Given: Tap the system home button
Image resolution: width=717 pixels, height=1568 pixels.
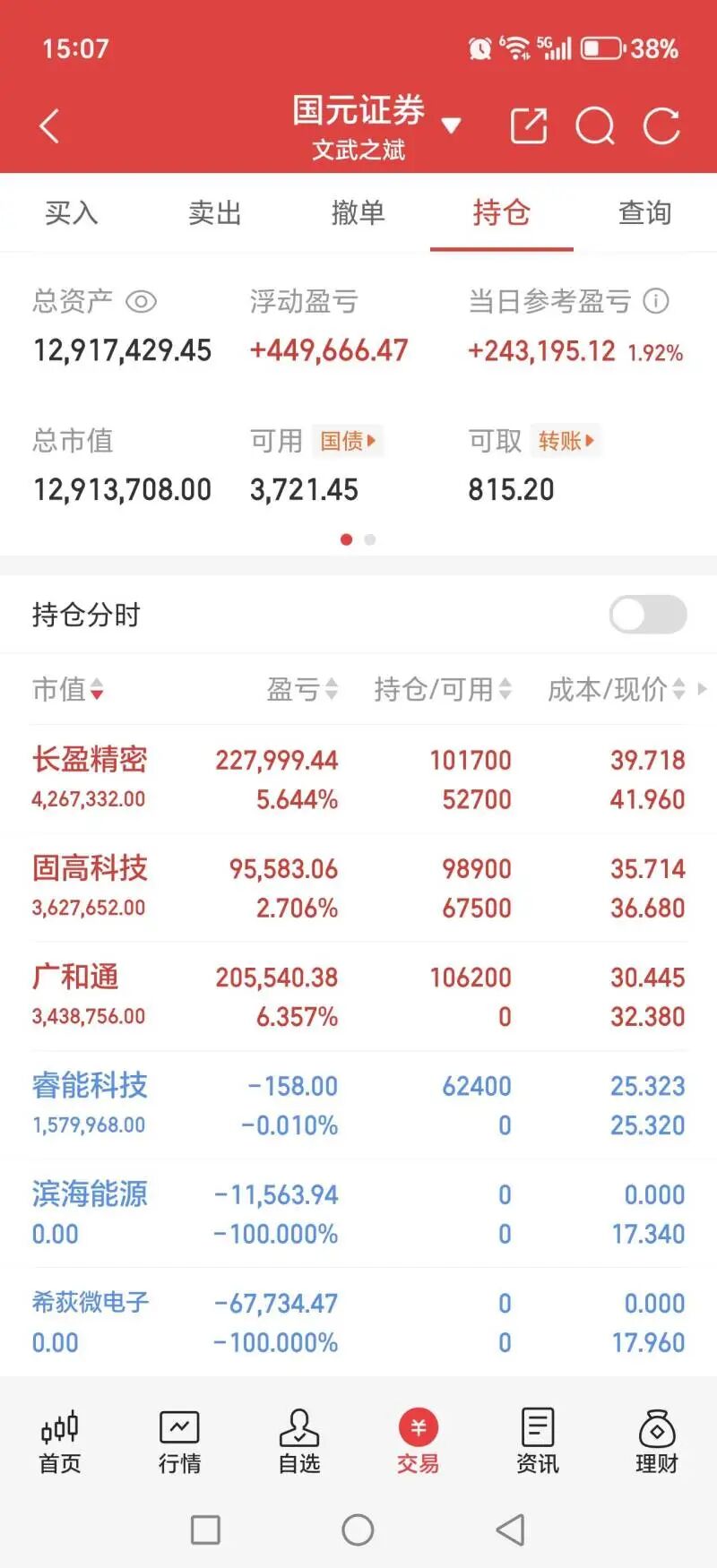Looking at the screenshot, I should [x=358, y=1529].
